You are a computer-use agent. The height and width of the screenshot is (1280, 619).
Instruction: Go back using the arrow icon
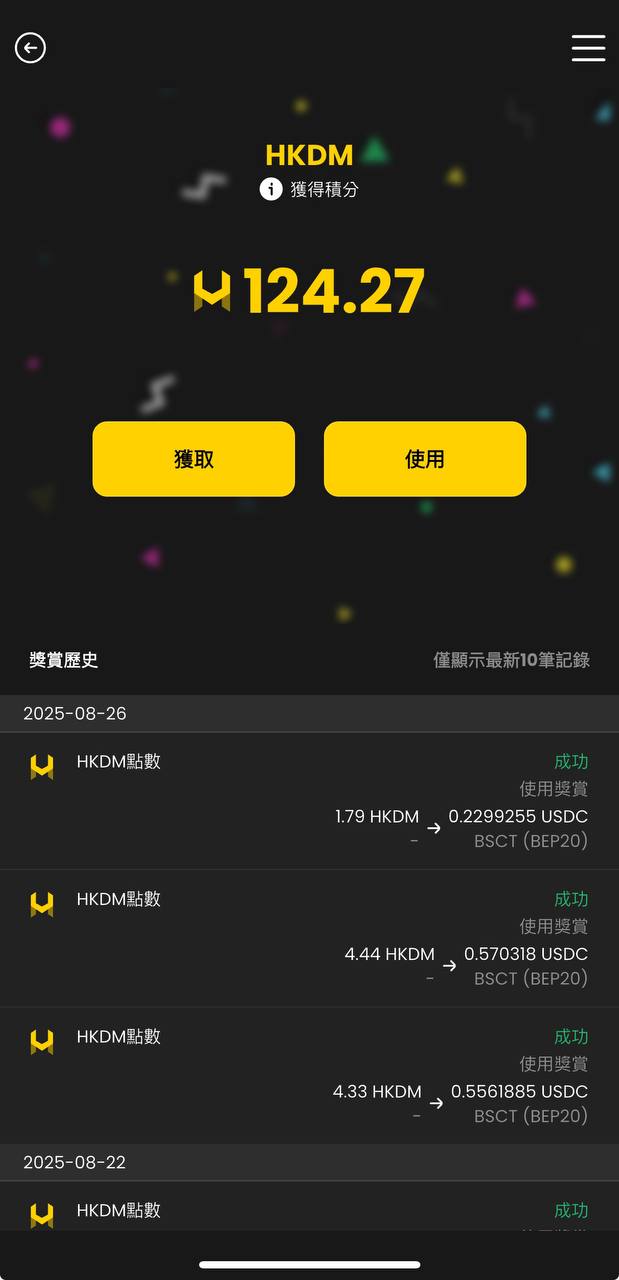click(30, 48)
